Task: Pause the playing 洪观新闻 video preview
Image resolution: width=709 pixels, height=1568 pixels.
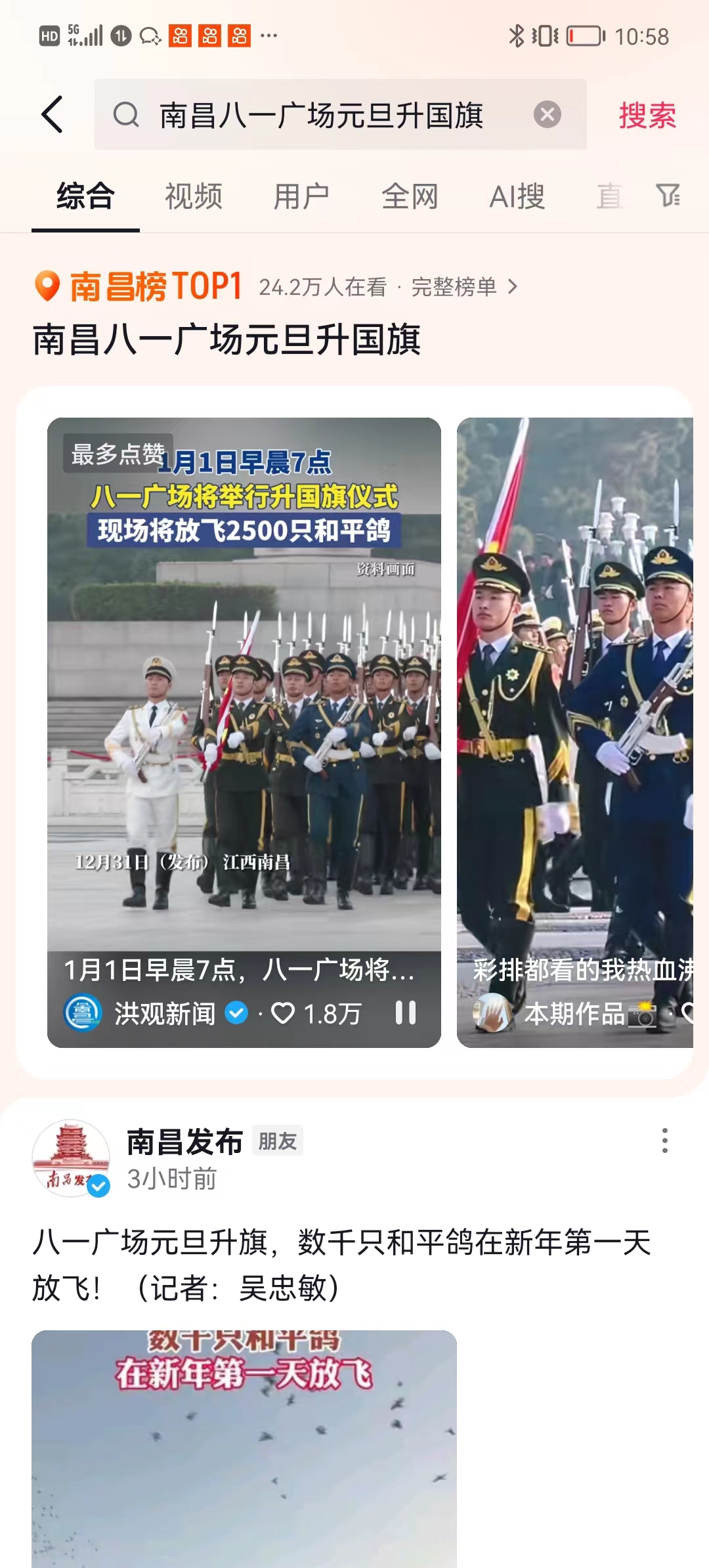Action: click(405, 1013)
